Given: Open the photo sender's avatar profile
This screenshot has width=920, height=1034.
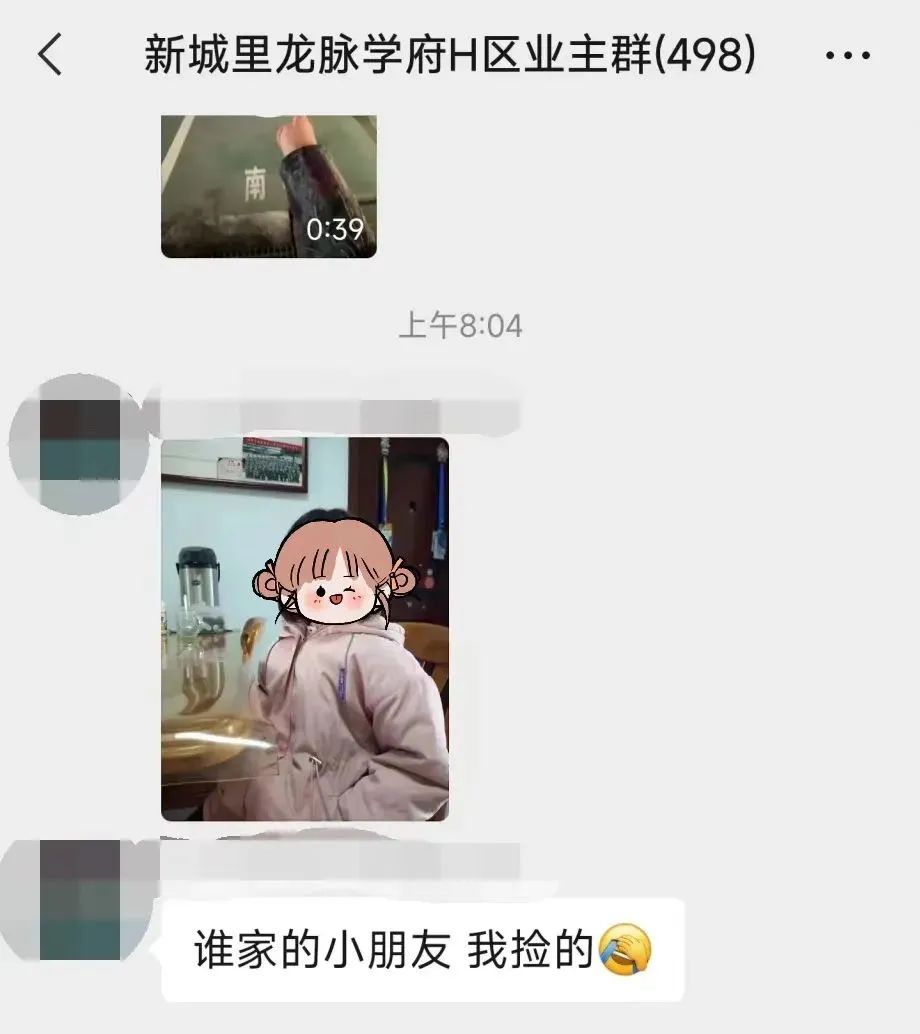Looking at the screenshot, I should pos(80,441).
